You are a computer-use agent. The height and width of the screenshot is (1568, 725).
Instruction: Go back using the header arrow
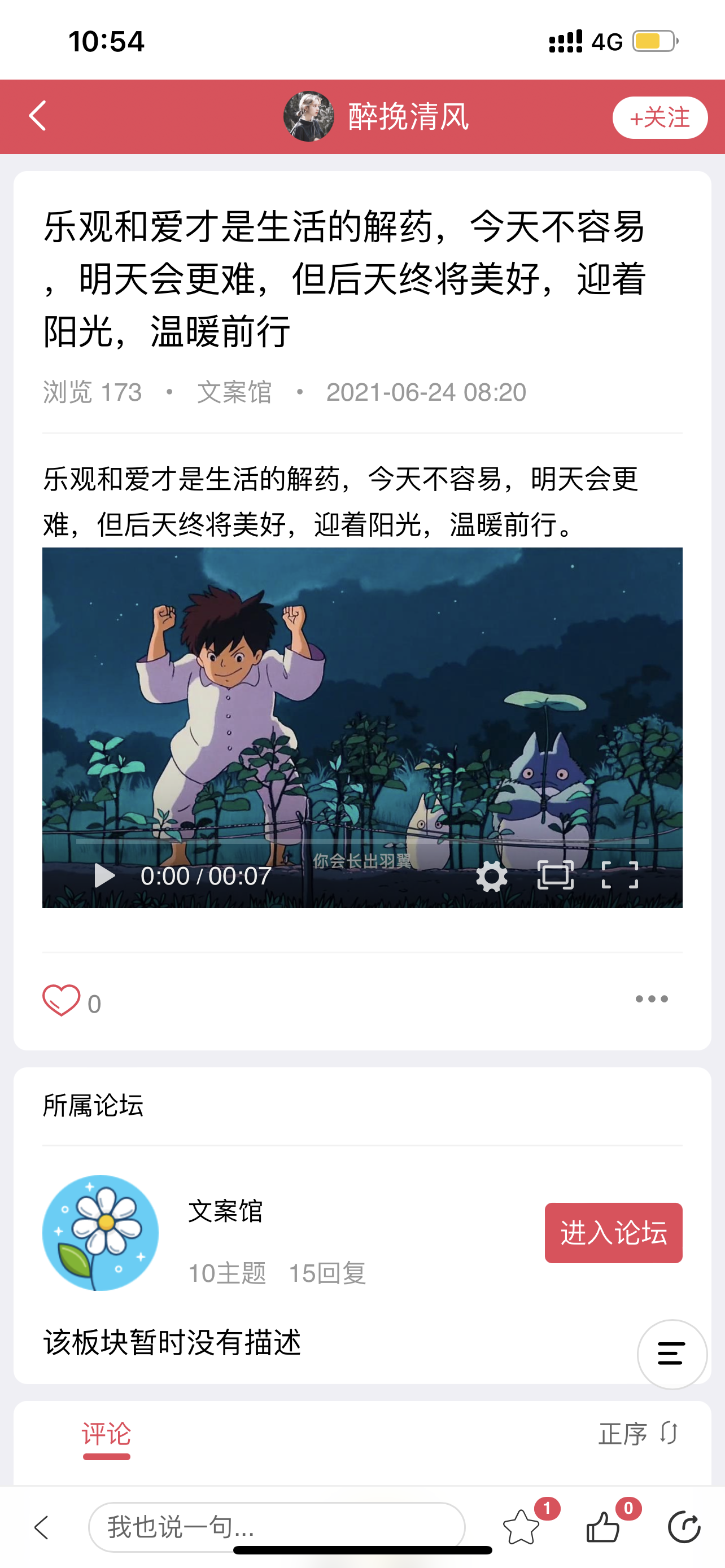(38, 116)
